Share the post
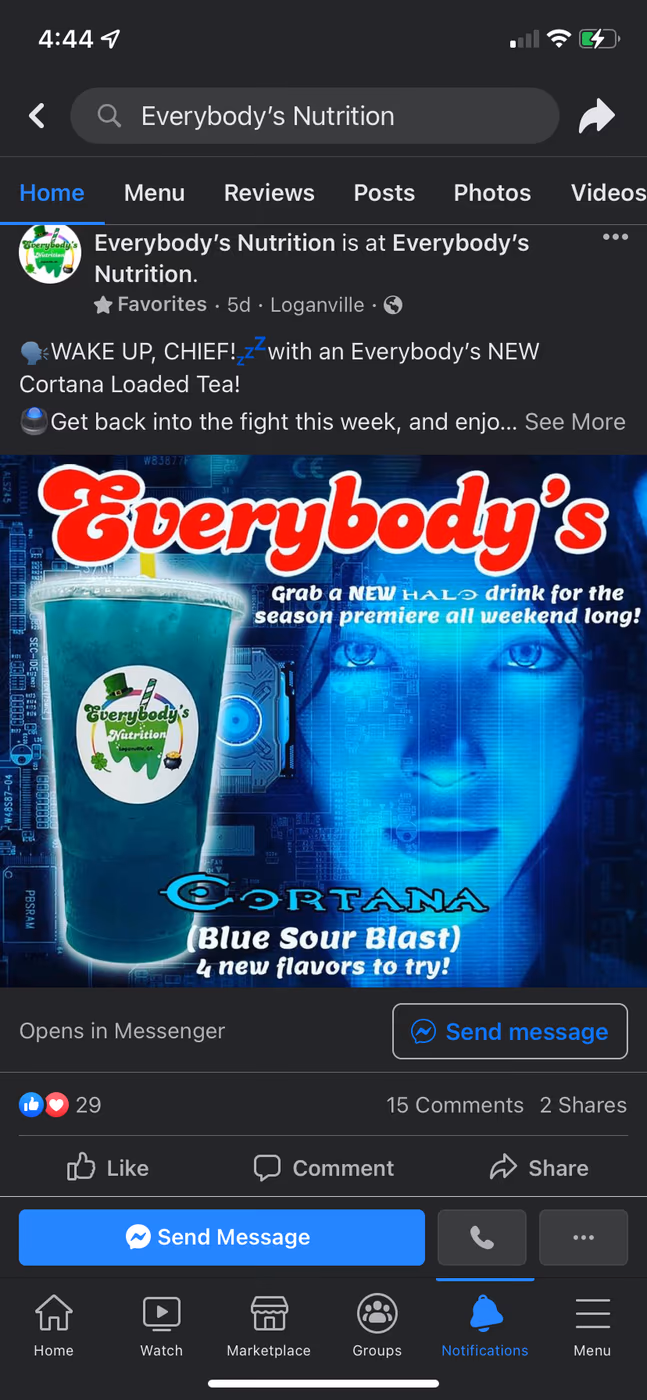The width and height of the screenshot is (647, 1400). [x=538, y=1168]
